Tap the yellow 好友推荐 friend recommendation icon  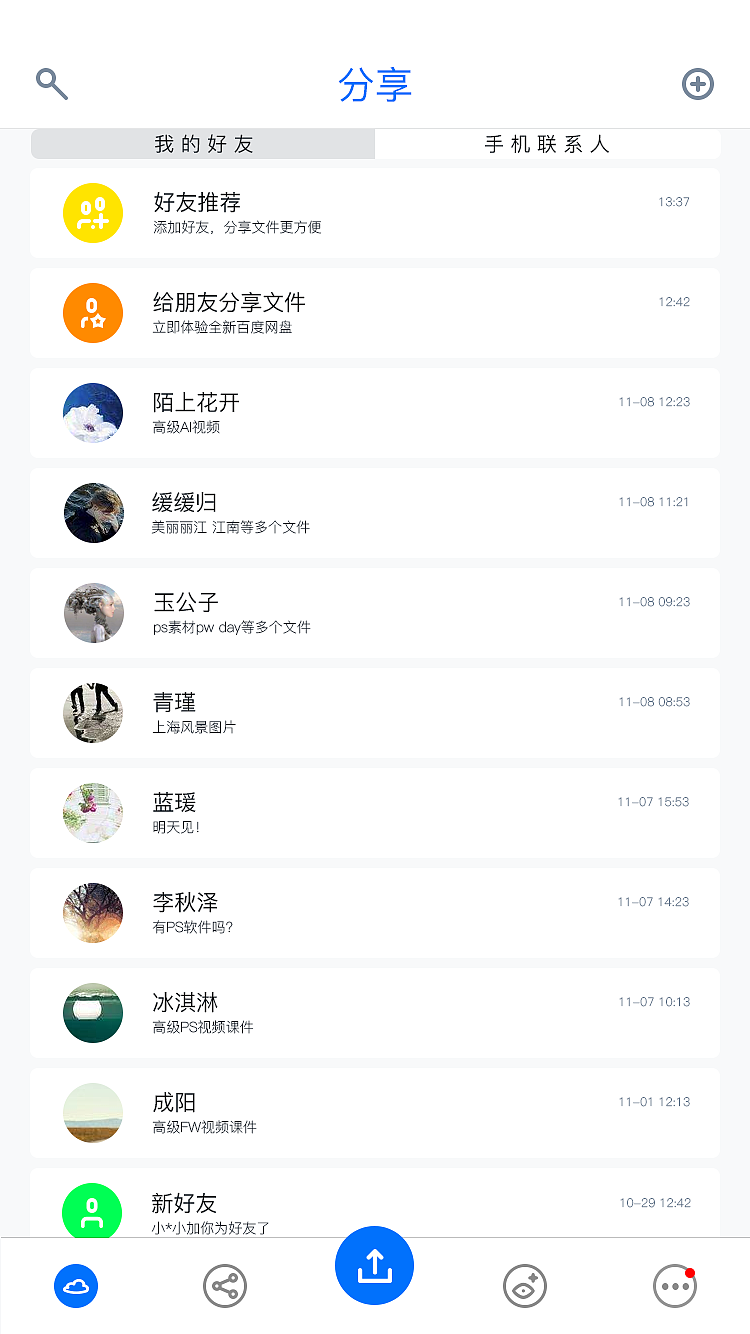tap(93, 213)
